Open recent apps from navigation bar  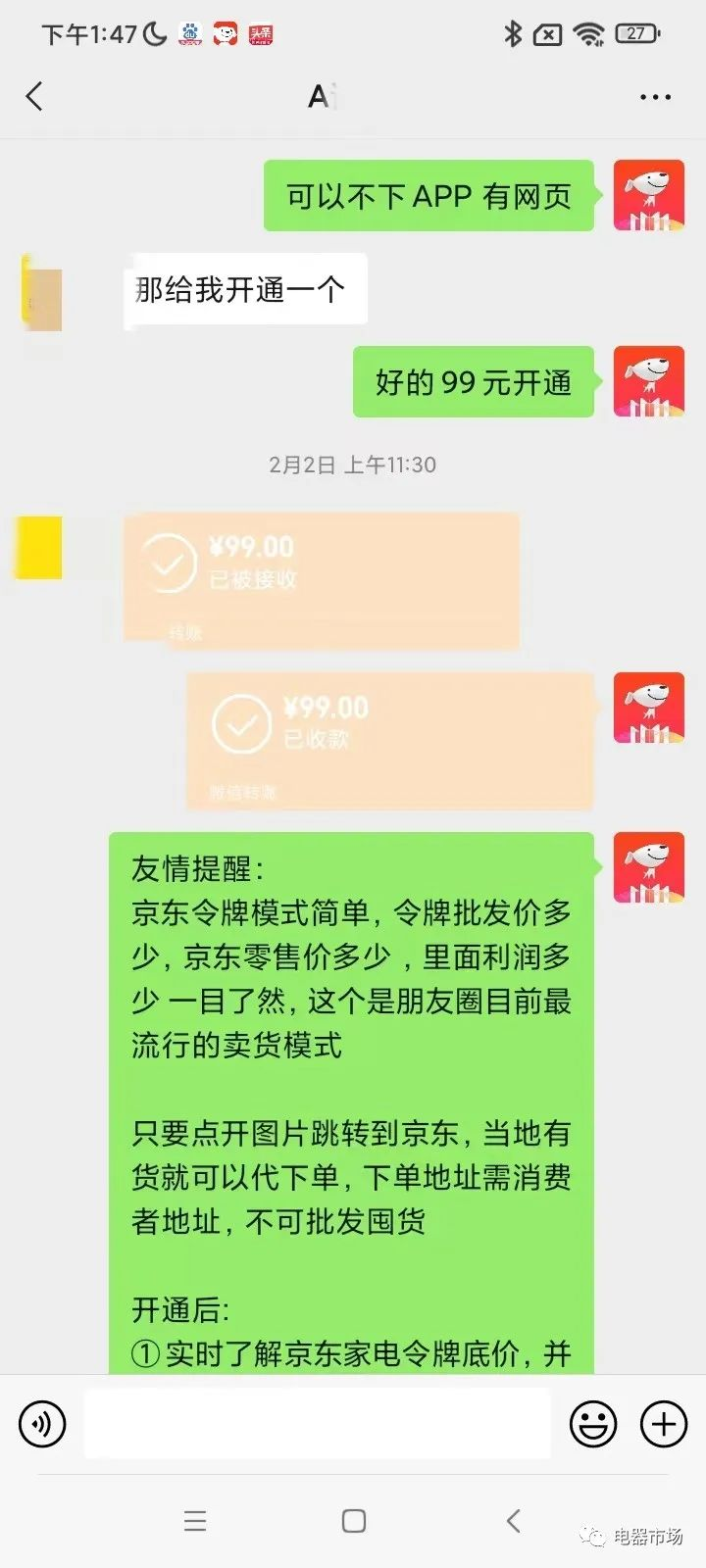pyautogui.click(x=195, y=1521)
